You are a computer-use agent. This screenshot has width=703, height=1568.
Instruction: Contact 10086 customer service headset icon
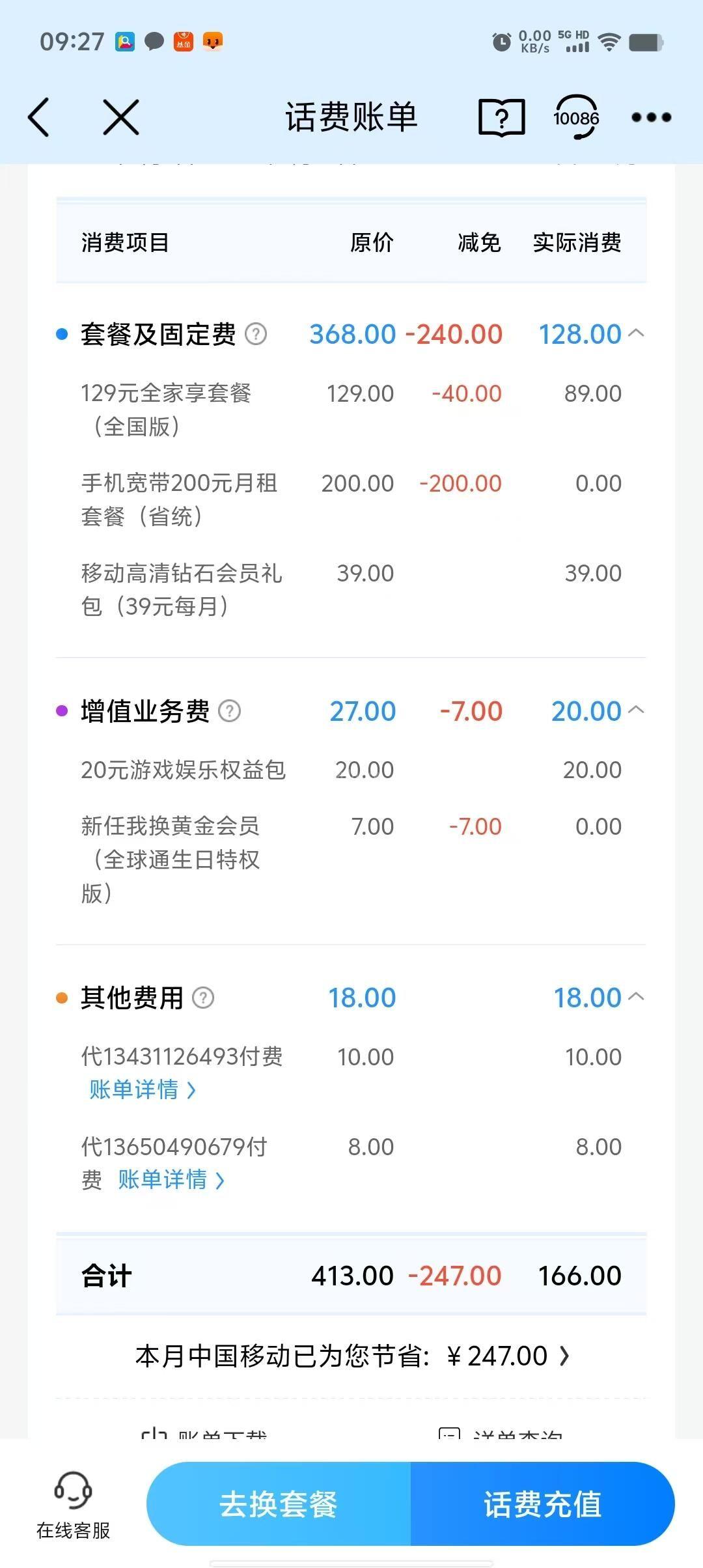click(576, 117)
